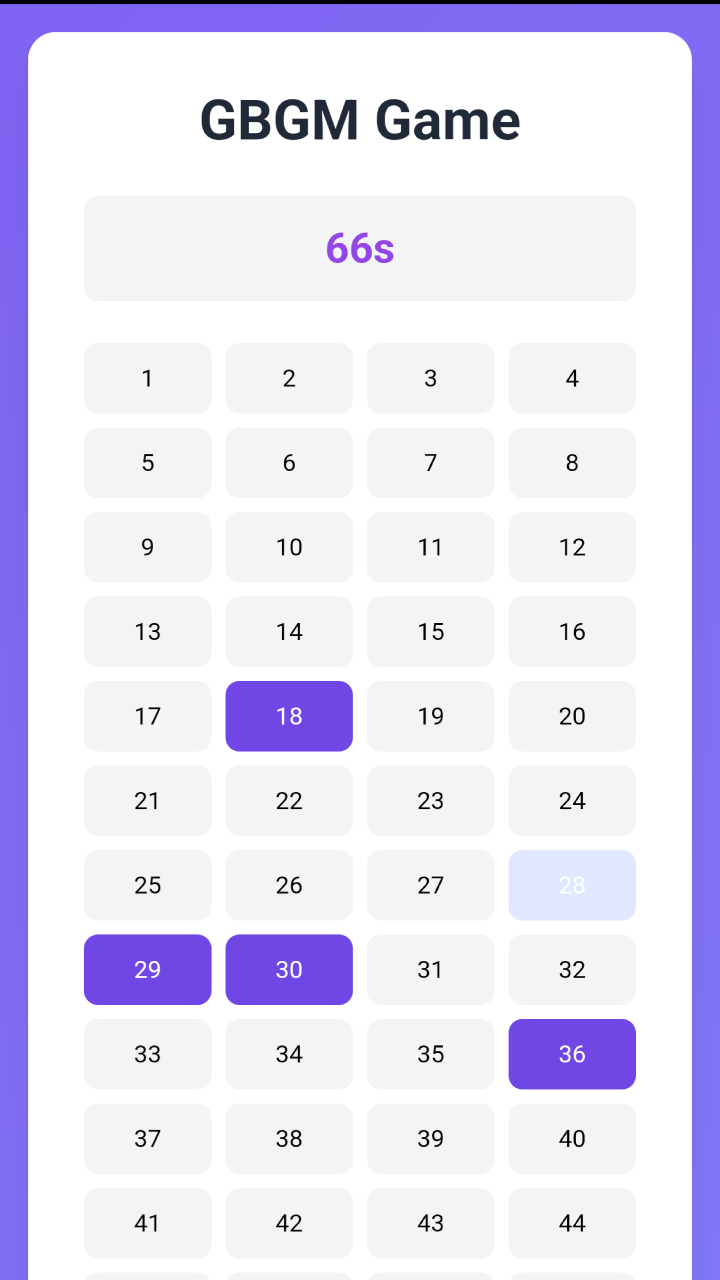Deselect the highlighted number 18

289,716
